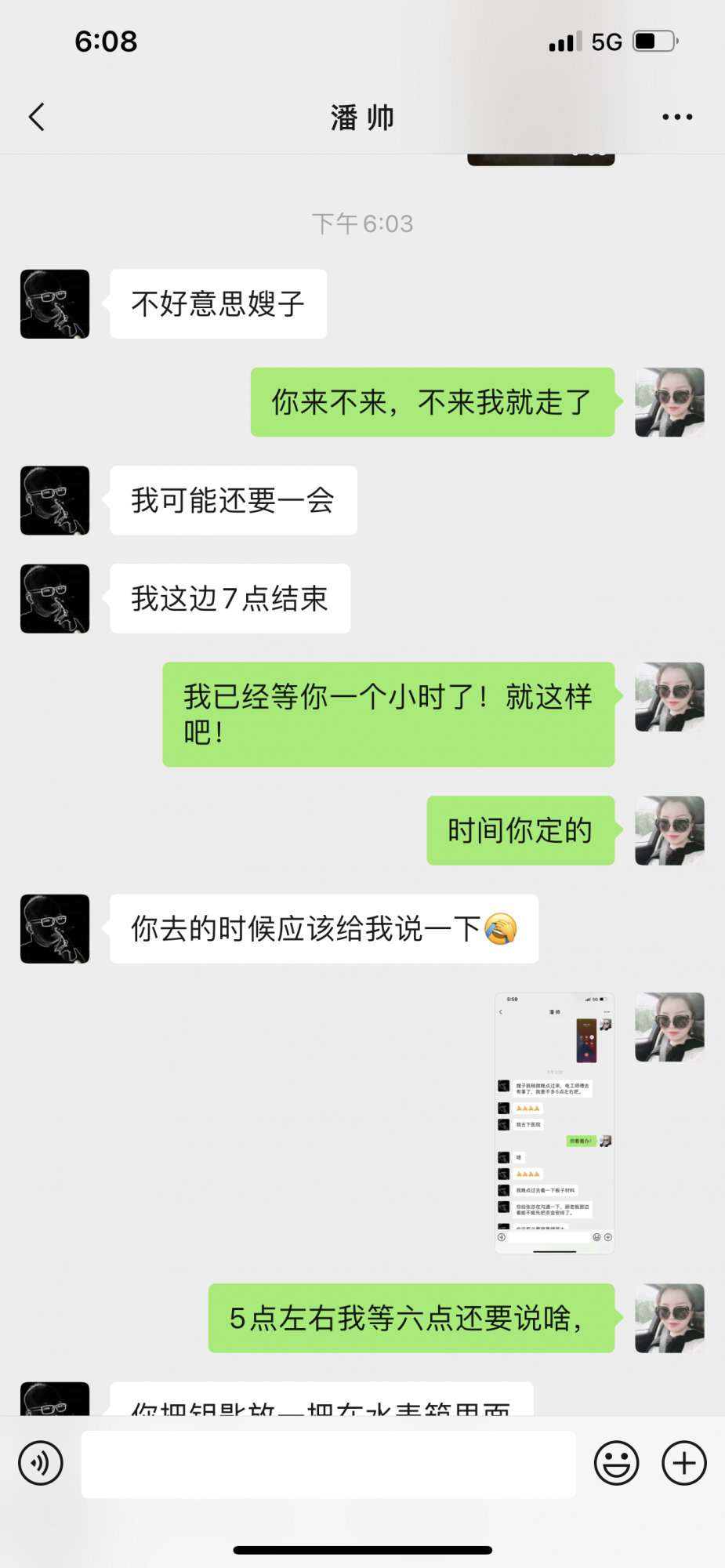Open the sent screenshot image
Image resolution: width=725 pixels, height=1568 pixels.
click(x=554, y=1123)
